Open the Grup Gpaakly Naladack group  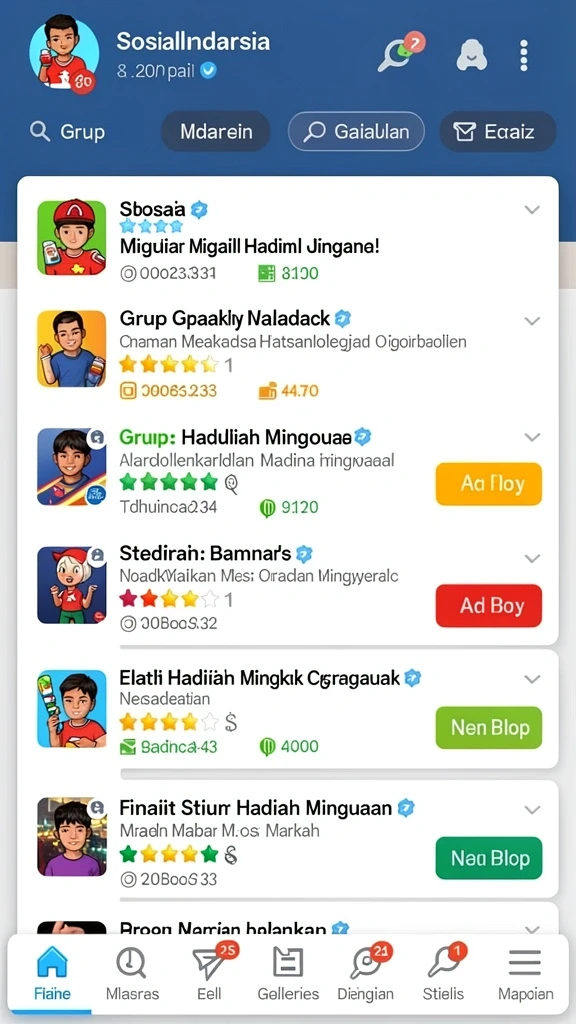pos(225,319)
